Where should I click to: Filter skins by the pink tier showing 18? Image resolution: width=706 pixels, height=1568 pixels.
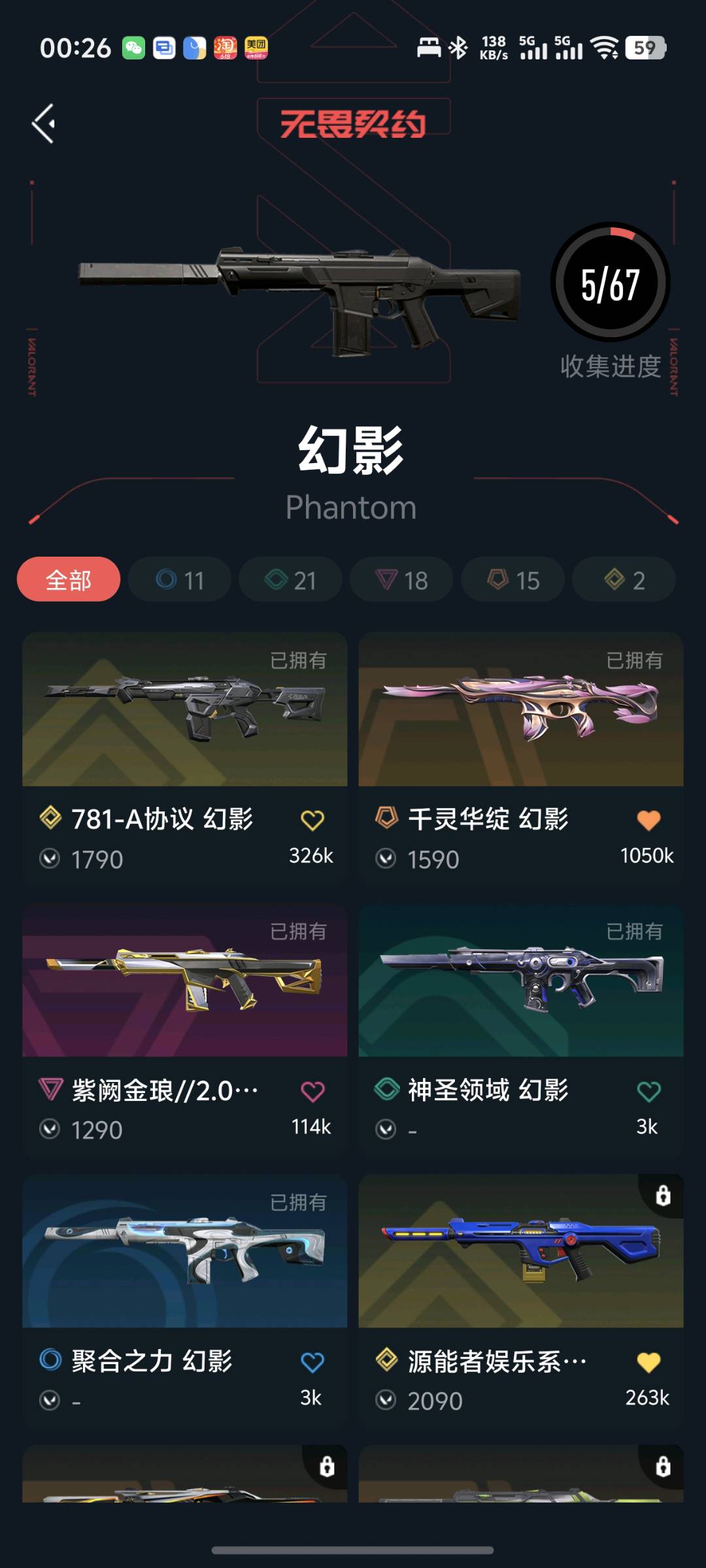point(401,580)
